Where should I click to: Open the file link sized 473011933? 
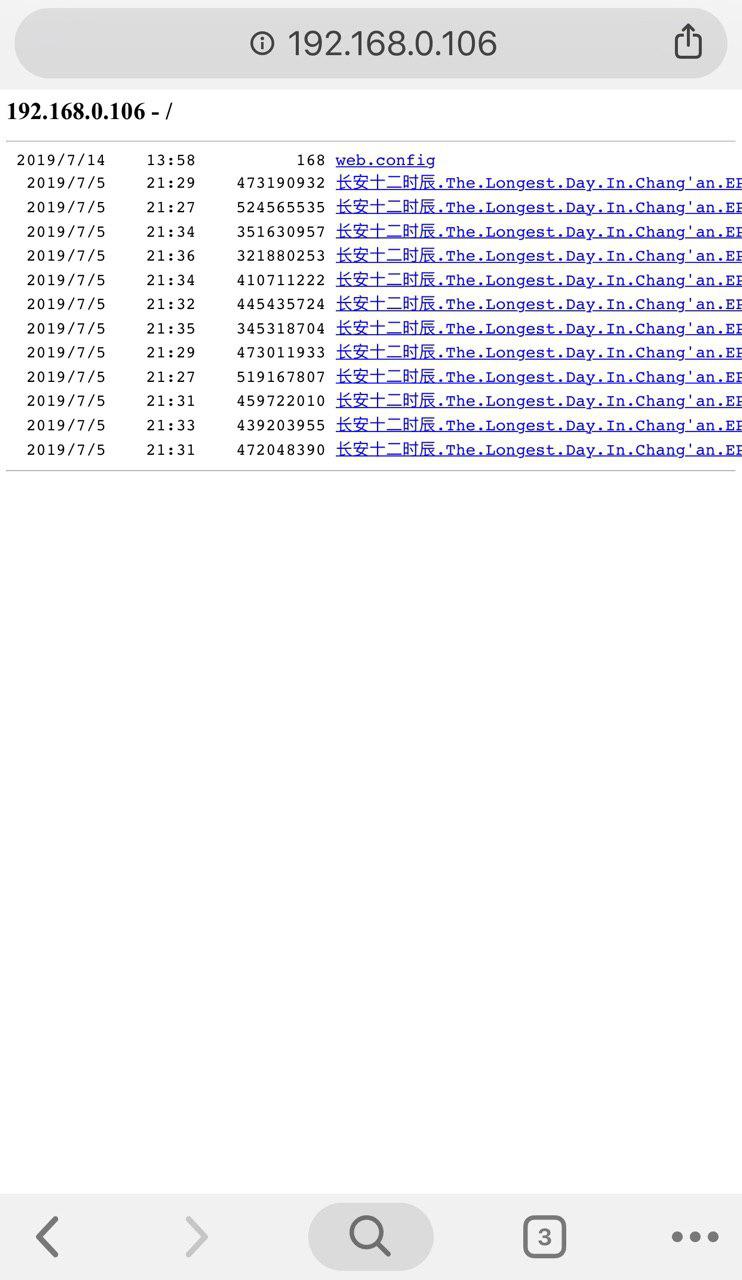click(538, 353)
